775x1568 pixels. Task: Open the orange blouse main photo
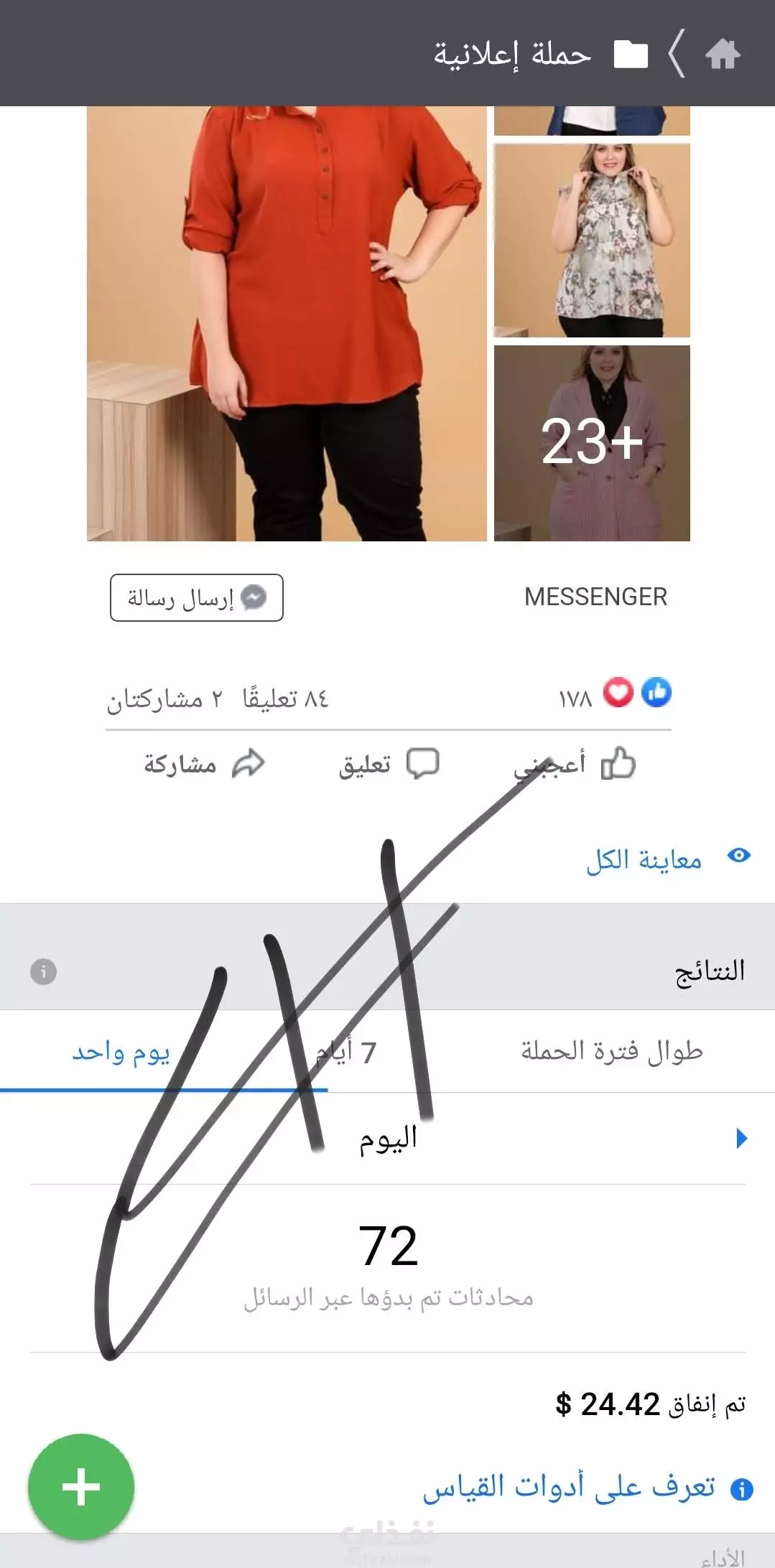click(x=287, y=323)
